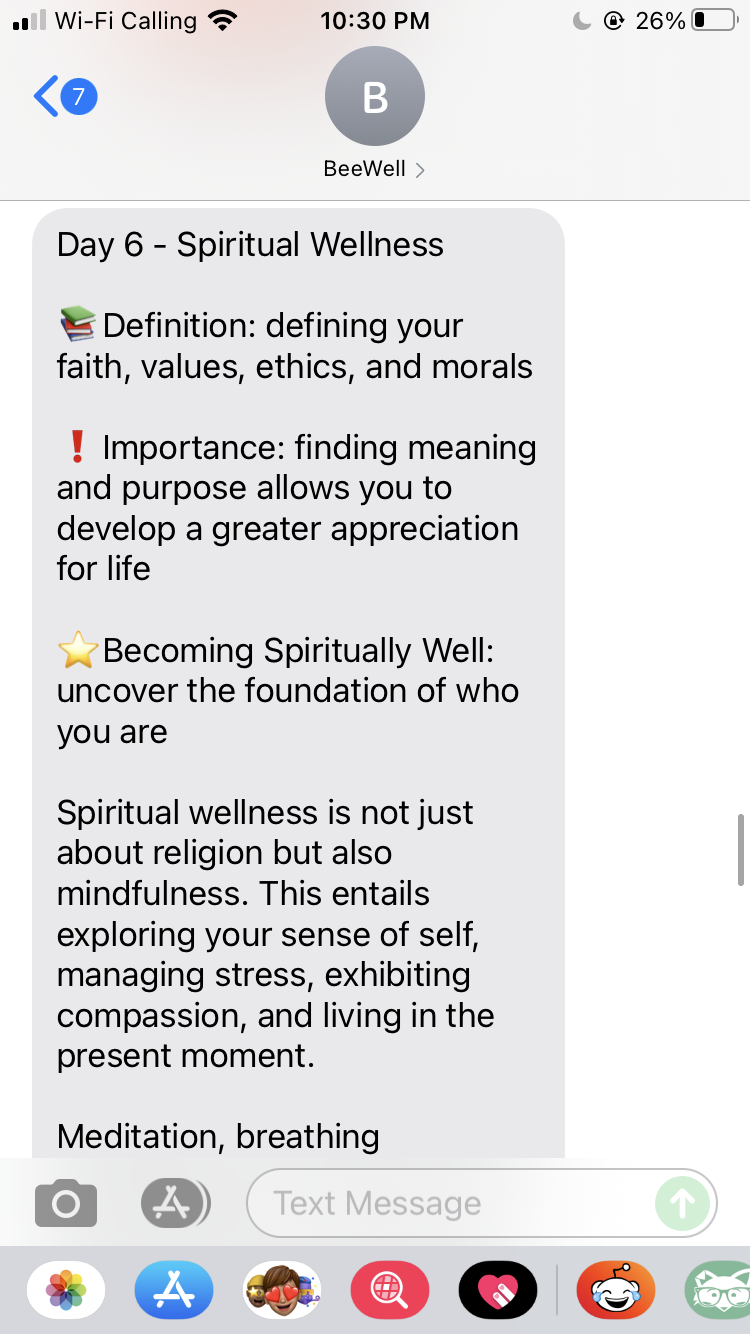
Task: Open the Reddit iMessage app
Action: coord(615,1290)
